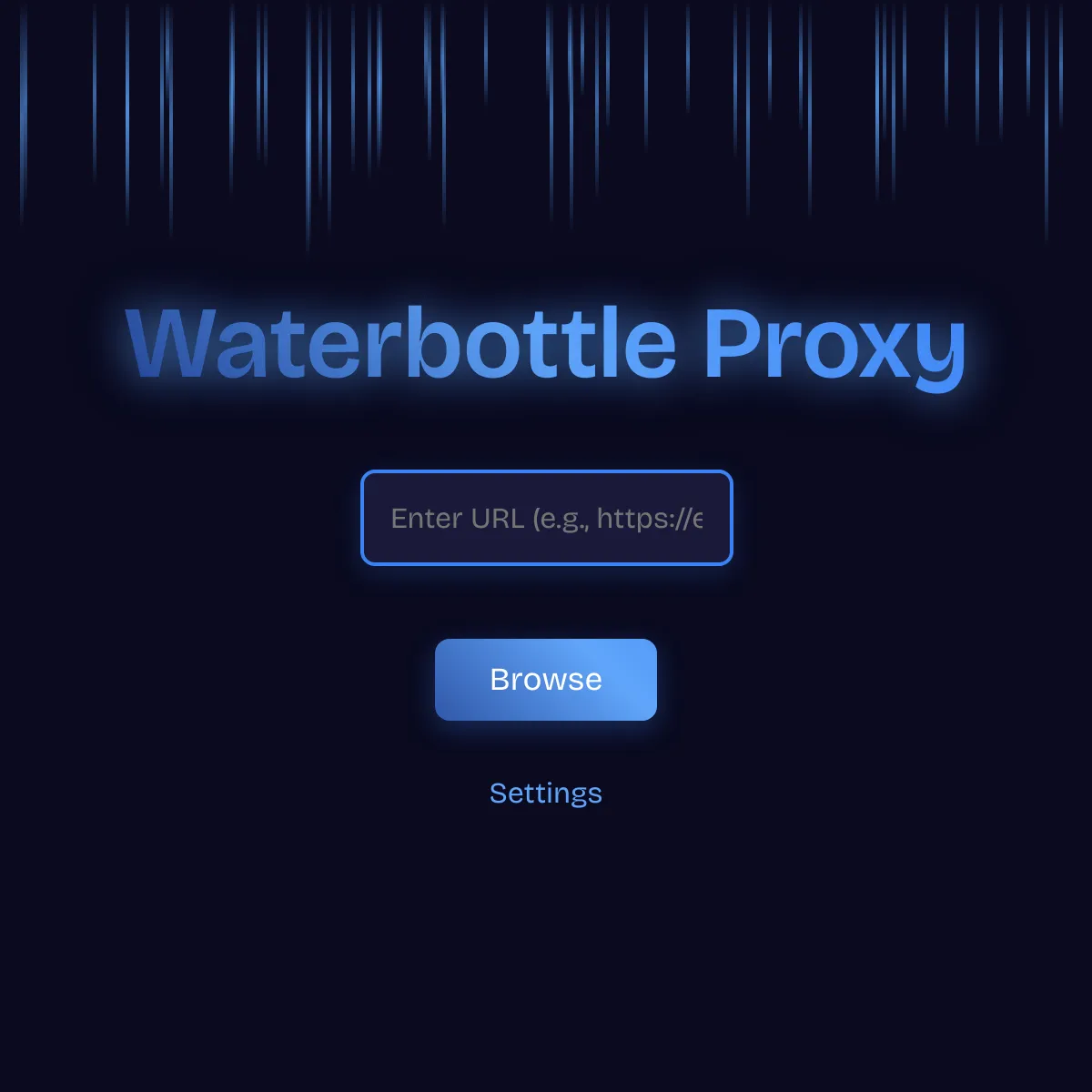1092x1092 pixels.
Task: Hit the Browse button
Action: (546, 680)
